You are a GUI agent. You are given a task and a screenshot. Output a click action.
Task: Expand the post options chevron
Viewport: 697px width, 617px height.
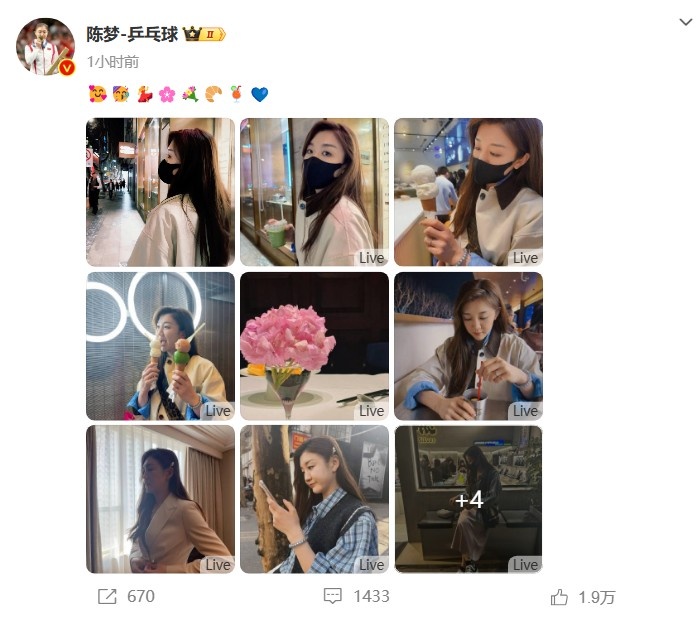click(x=684, y=22)
